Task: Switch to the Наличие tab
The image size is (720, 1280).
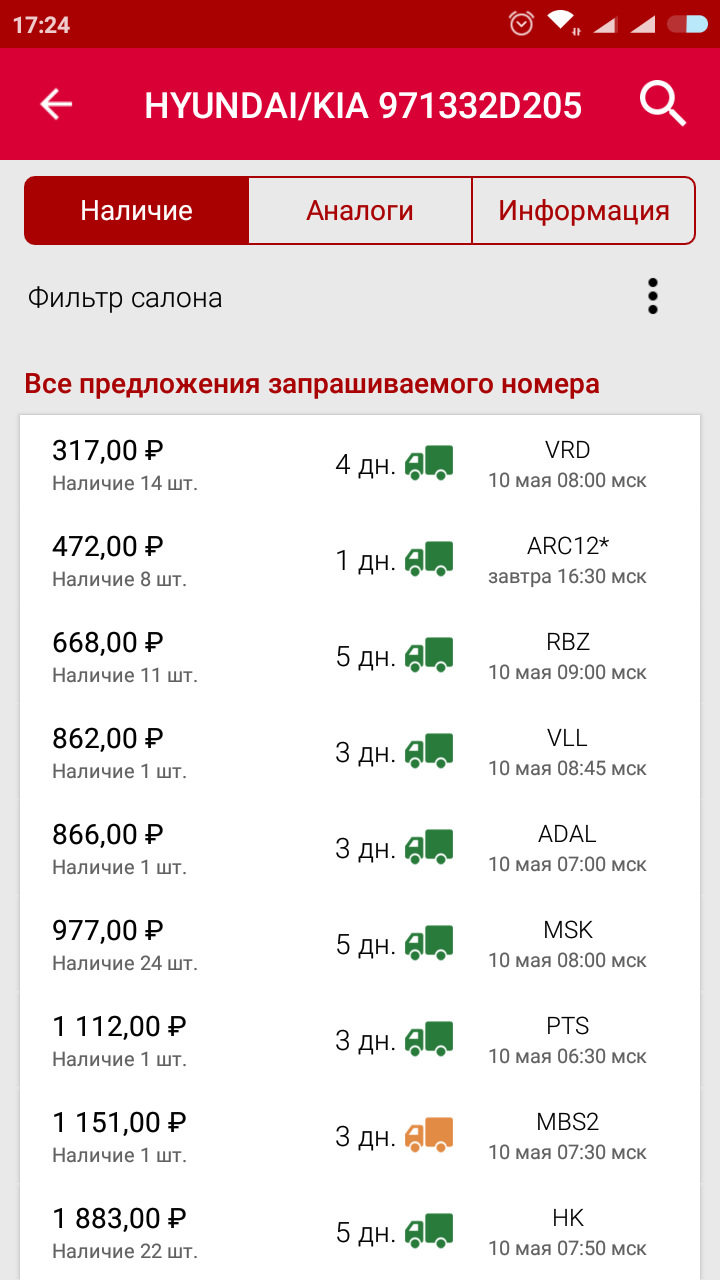Action: click(x=137, y=211)
